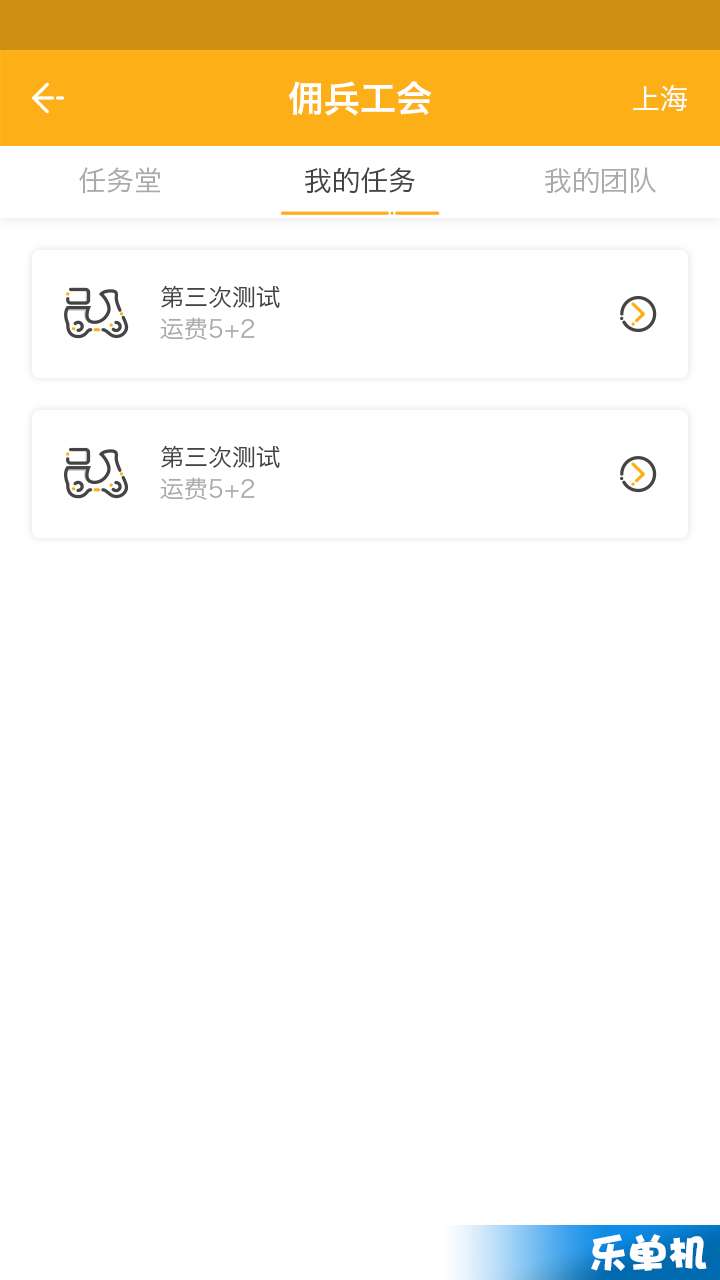
Task: Change the city from 上海
Action: tap(660, 99)
